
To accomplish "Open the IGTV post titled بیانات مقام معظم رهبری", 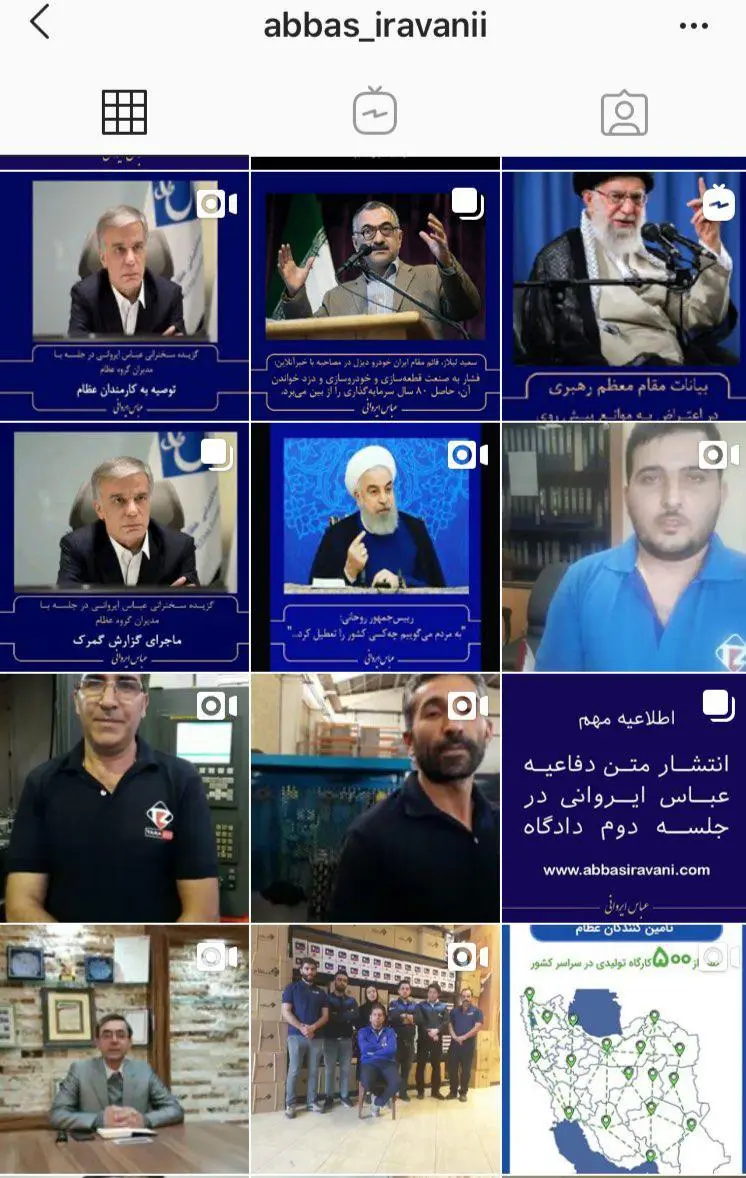I will (624, 295).
